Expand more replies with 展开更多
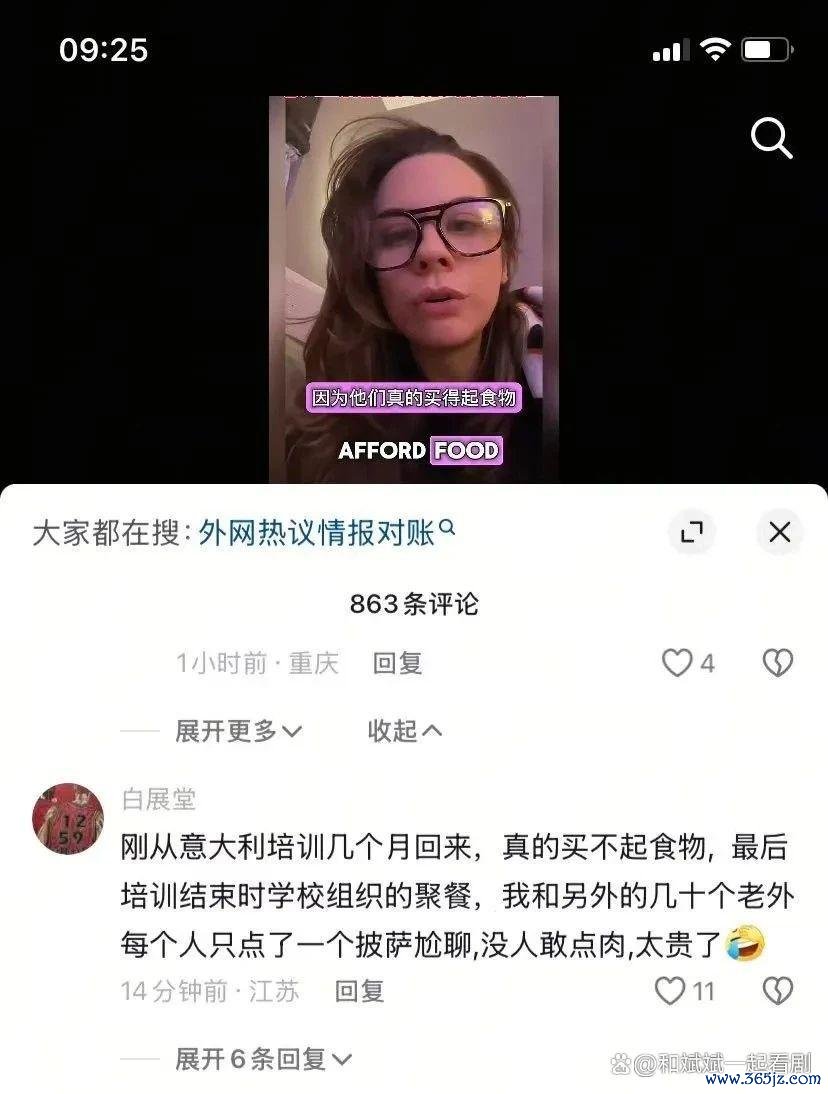The image size is (828, 1094). point(238,731)
